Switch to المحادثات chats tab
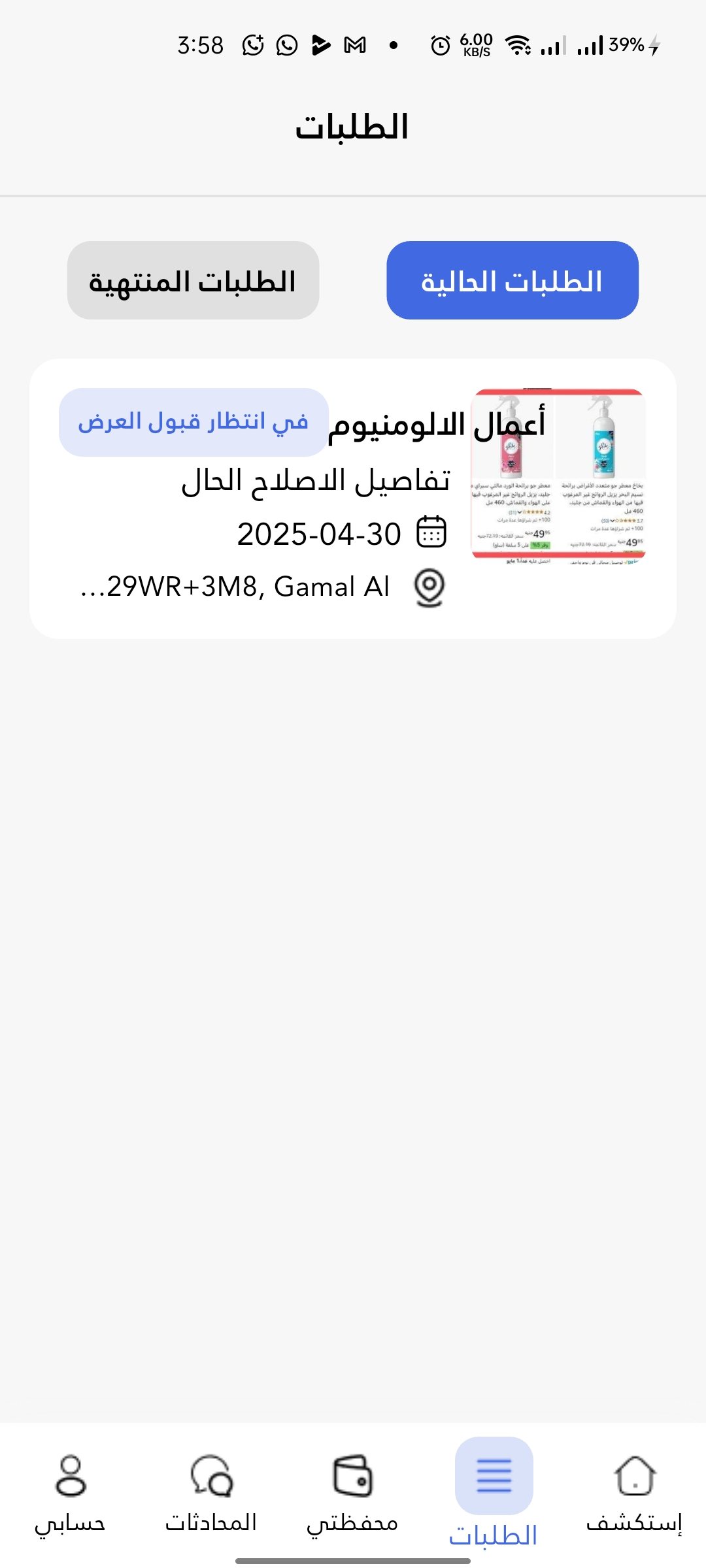Image resolution: width=706 pixels, height=1568 pixels. click(x=211, y=1494)
